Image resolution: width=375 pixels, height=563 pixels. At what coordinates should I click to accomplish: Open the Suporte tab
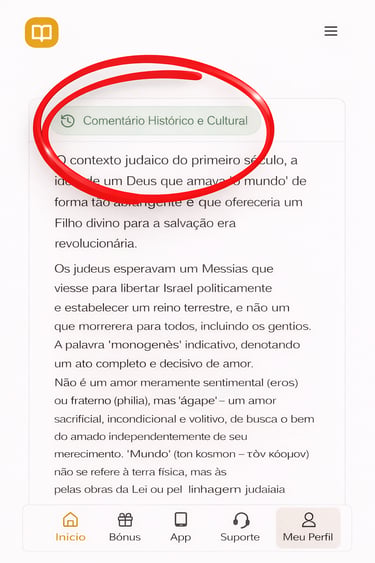pyautogui.click(x=240, y=527)
